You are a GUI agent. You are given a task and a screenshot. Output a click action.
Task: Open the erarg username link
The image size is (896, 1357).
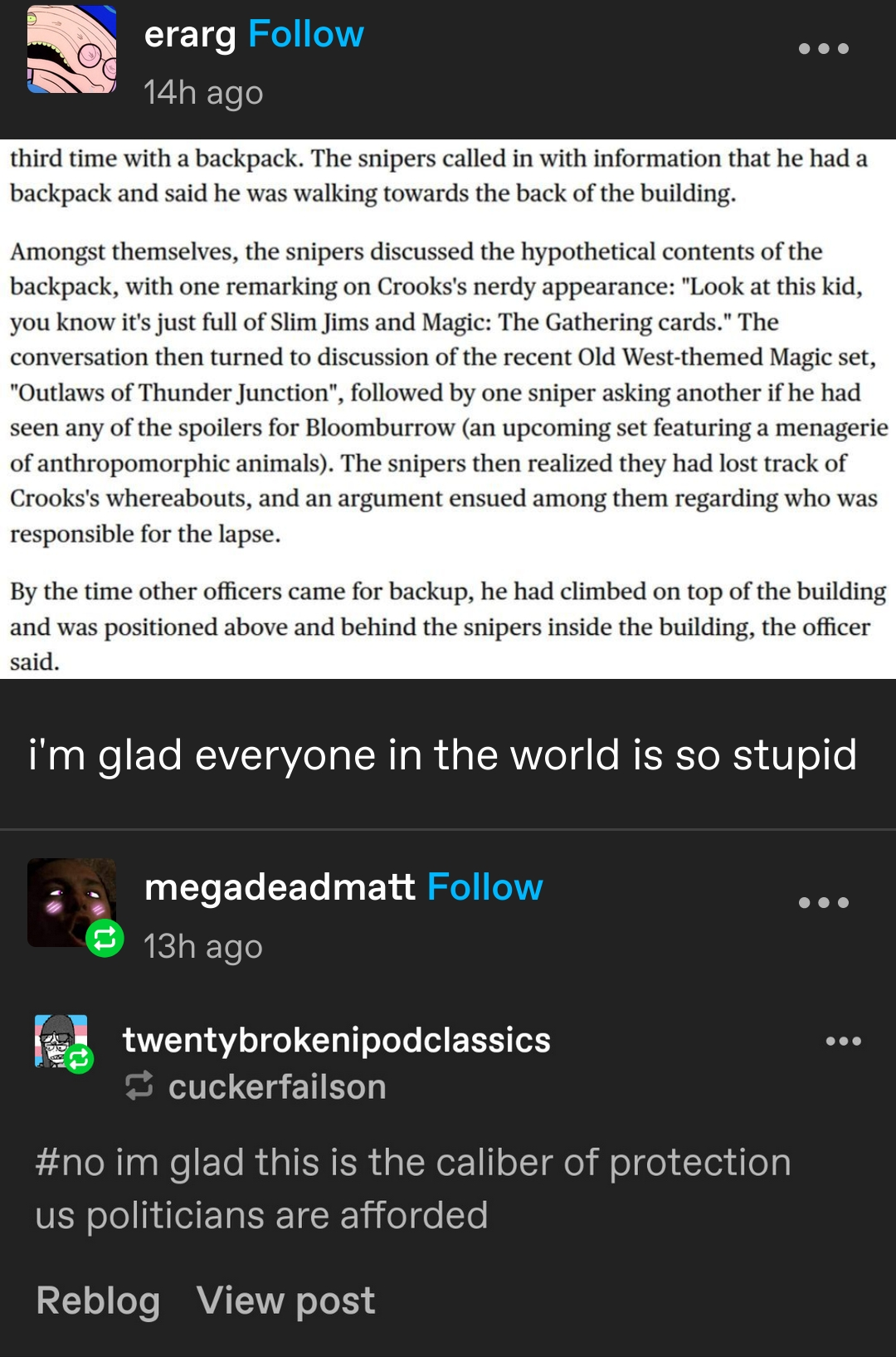tap(190, 35)
